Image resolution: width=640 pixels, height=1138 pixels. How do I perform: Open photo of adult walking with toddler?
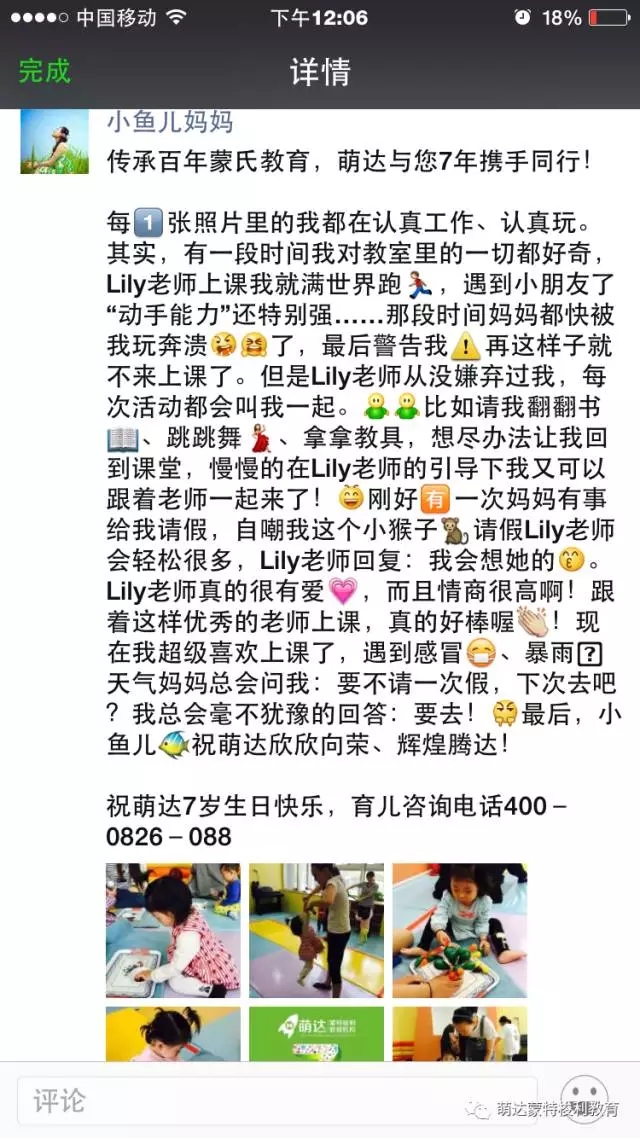coord(315,930)
